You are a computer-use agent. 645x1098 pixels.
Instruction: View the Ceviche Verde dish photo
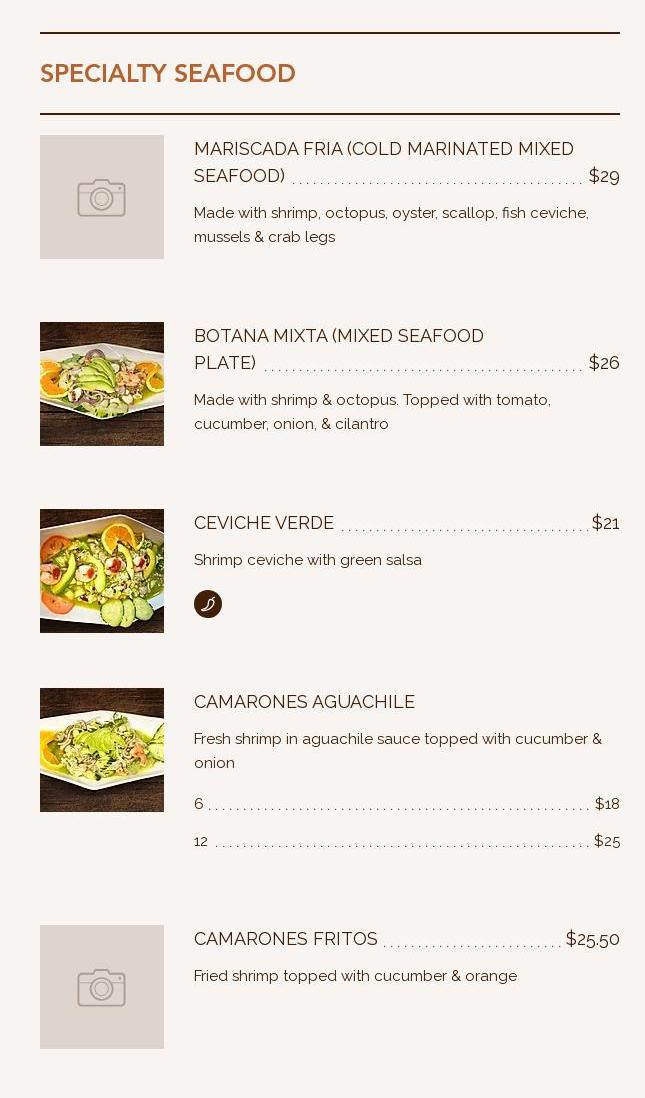tap(102, 571)
